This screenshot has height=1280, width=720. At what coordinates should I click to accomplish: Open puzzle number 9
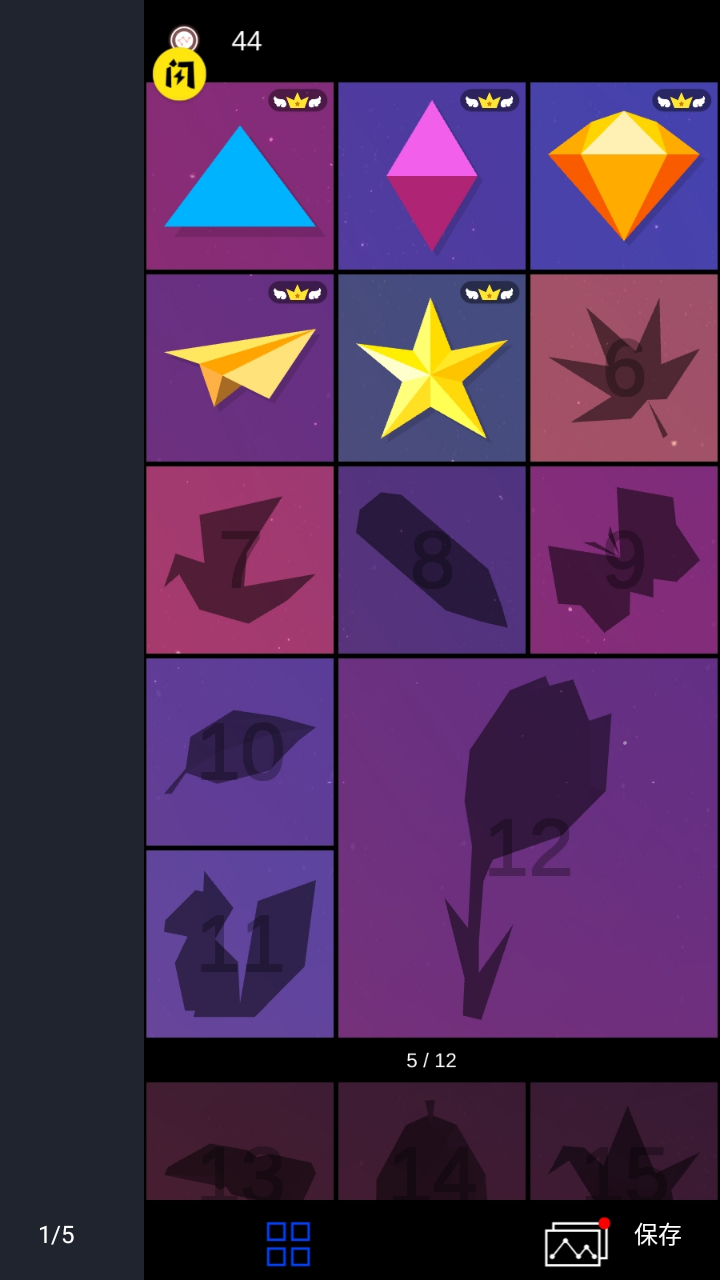point(624,560)
